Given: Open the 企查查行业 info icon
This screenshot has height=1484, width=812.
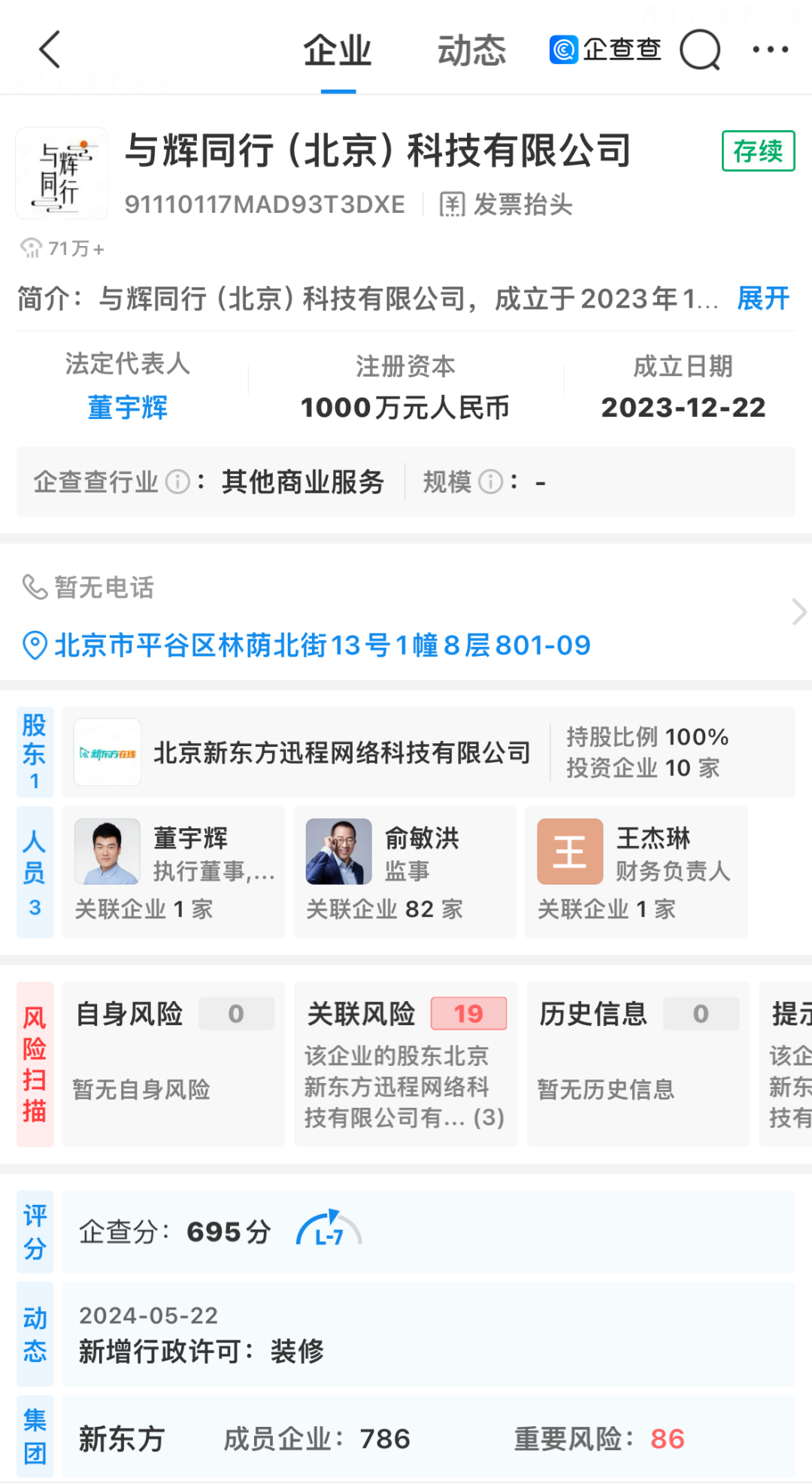Looking at the screenshot, I should [x=177, y=481].
